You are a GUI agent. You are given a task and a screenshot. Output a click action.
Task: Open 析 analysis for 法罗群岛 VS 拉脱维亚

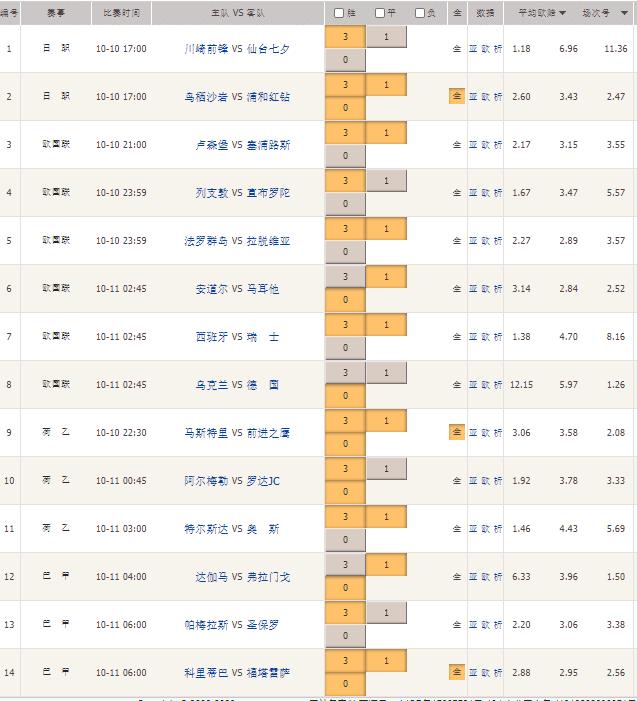(x=498, y=241)
